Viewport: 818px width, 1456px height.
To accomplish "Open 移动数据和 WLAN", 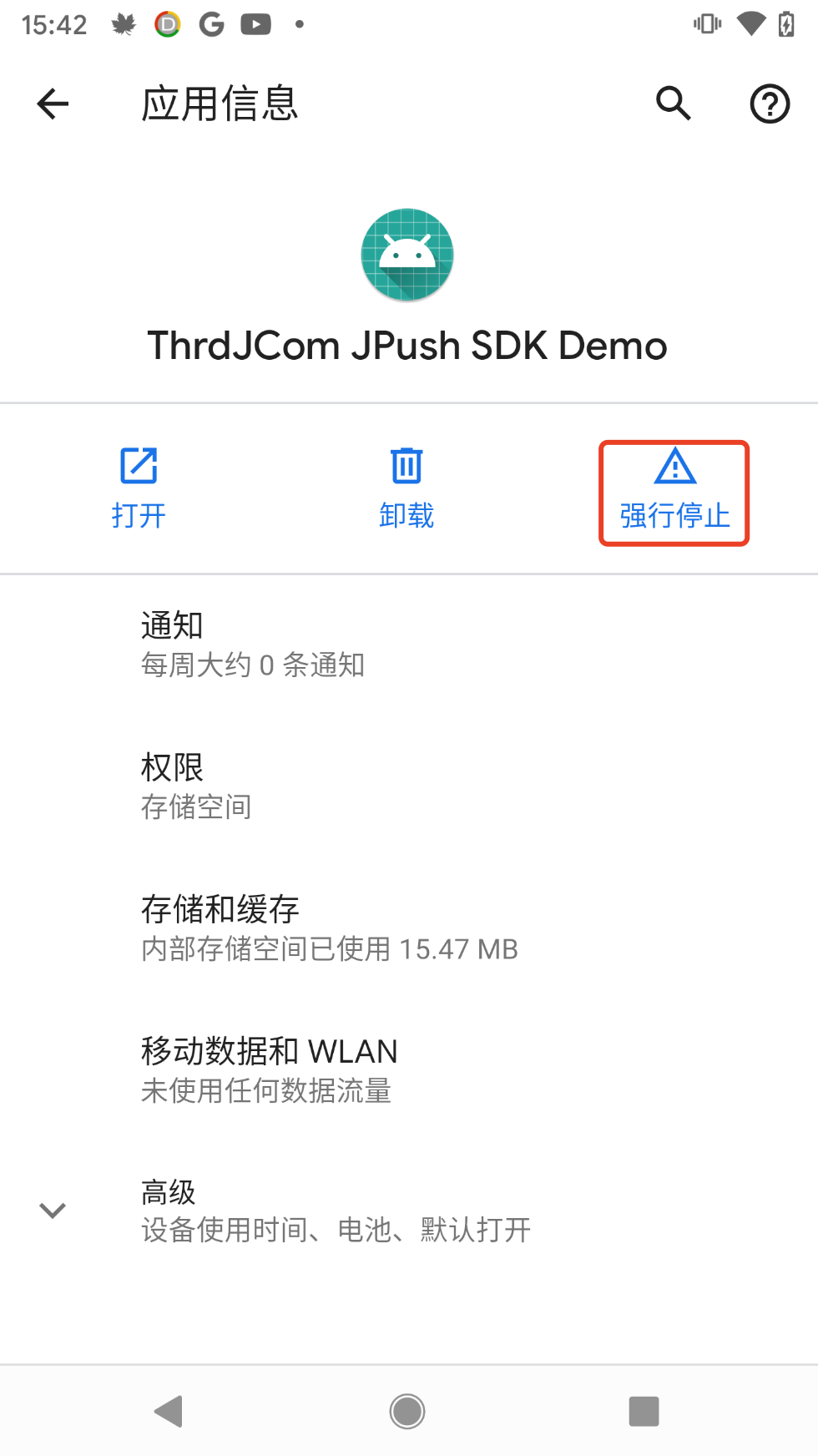I will click(409, 1070).
